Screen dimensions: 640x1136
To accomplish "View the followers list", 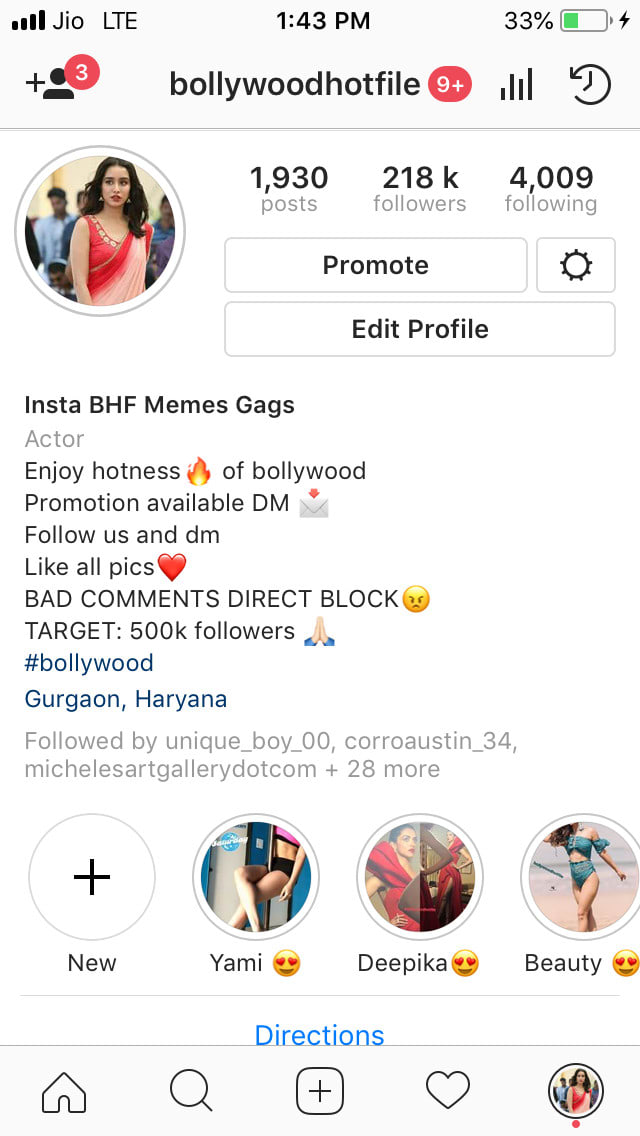I will click(x=420, y=189).
